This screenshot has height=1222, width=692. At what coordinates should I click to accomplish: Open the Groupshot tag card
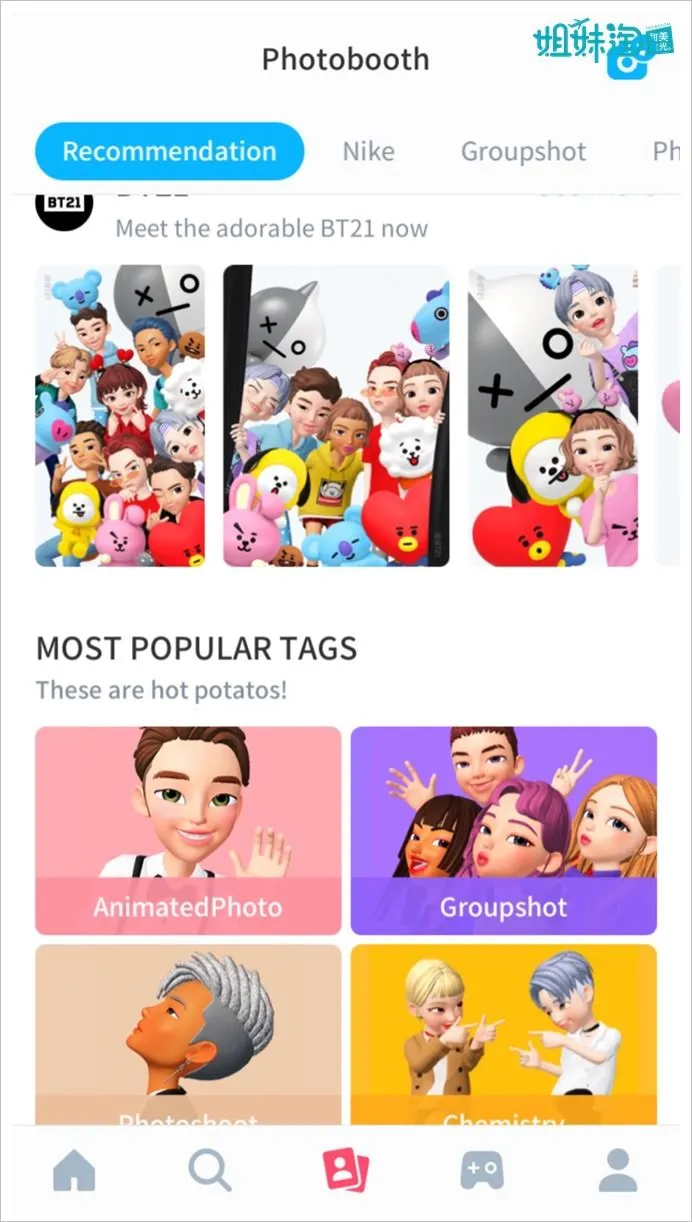click(503, 830)
